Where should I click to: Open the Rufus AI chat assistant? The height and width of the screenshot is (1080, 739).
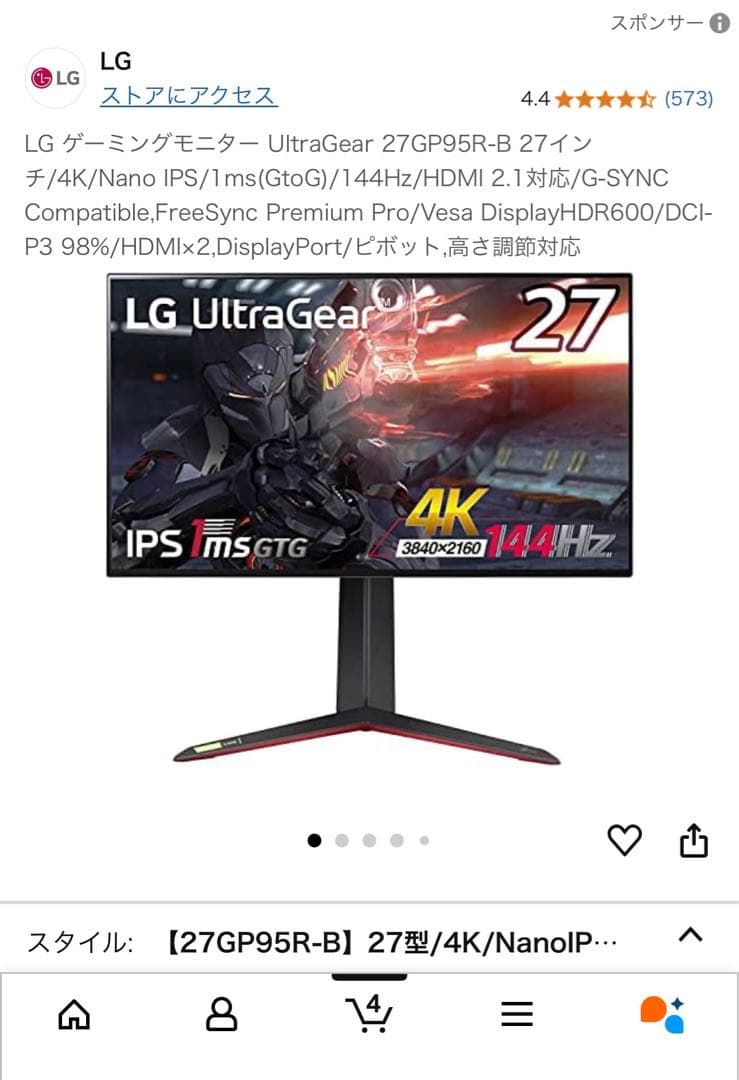point(663,1015)
